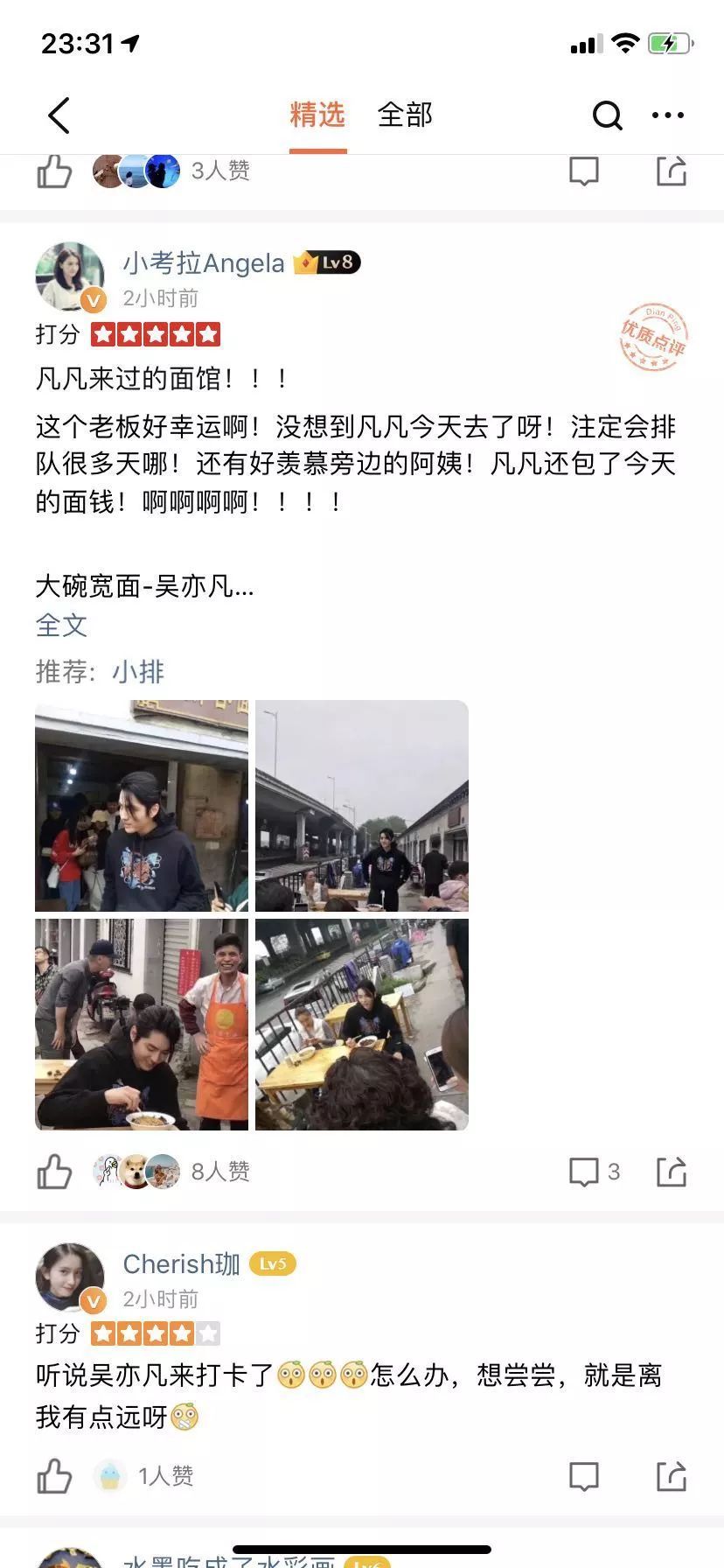The width and height of the screenshot is (724, 1568).
Task: Open comments on 小考拉Angela's review
Action: [584, 1172]
